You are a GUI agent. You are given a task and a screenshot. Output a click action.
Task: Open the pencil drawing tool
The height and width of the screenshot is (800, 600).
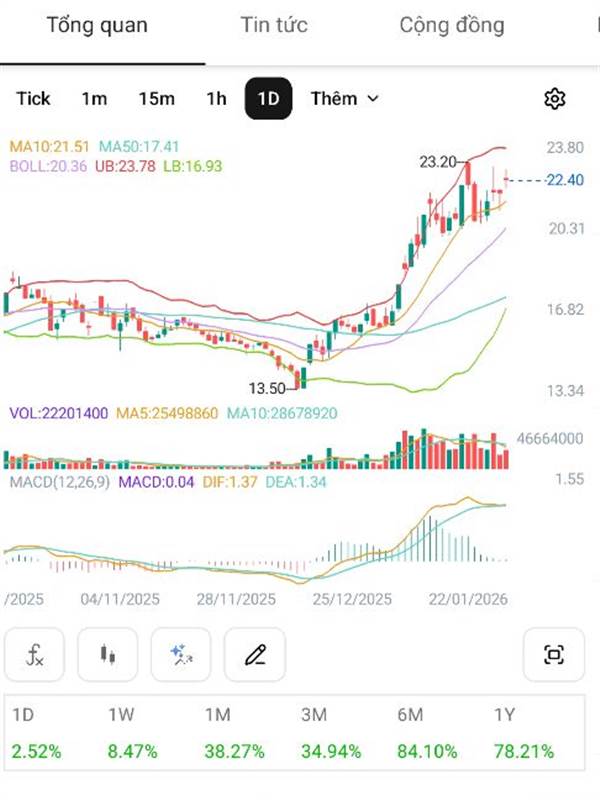[255, 655]
